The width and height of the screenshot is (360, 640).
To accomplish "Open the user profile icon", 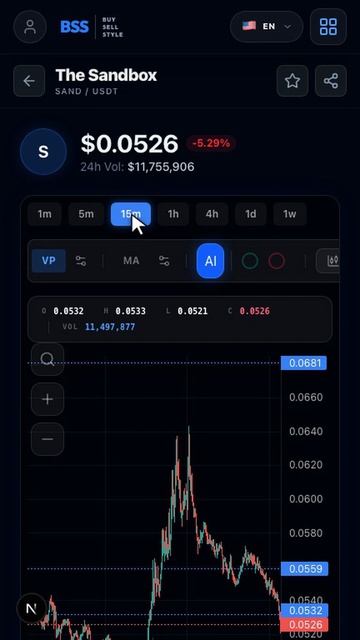I will click(x=30, y=27).
